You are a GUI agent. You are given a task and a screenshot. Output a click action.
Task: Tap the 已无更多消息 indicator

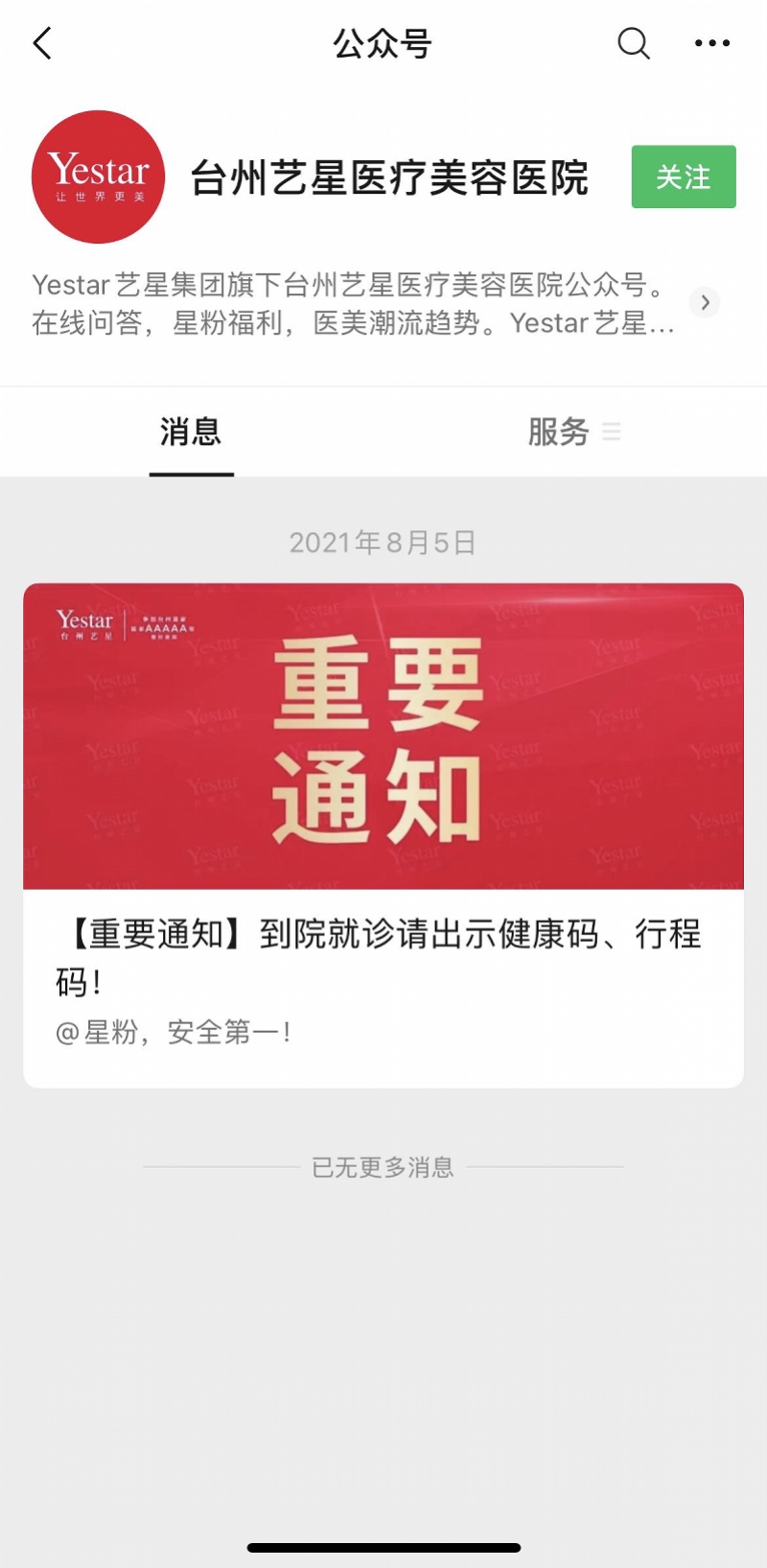[383, 1167]
